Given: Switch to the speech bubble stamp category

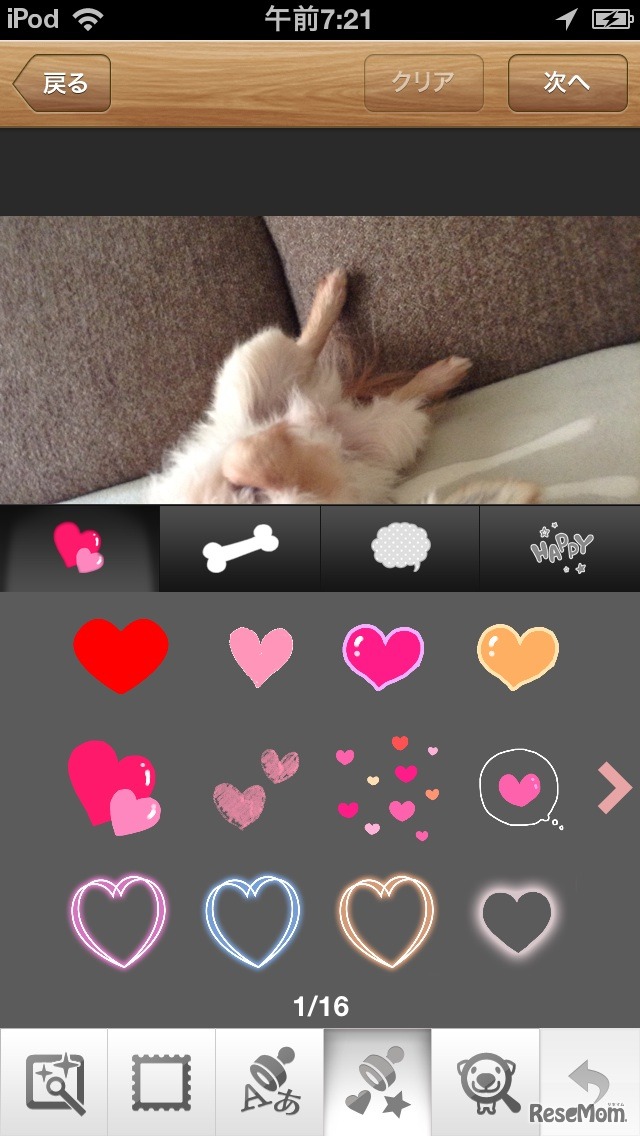Looking at the screenshot, I should coord(400,549).
